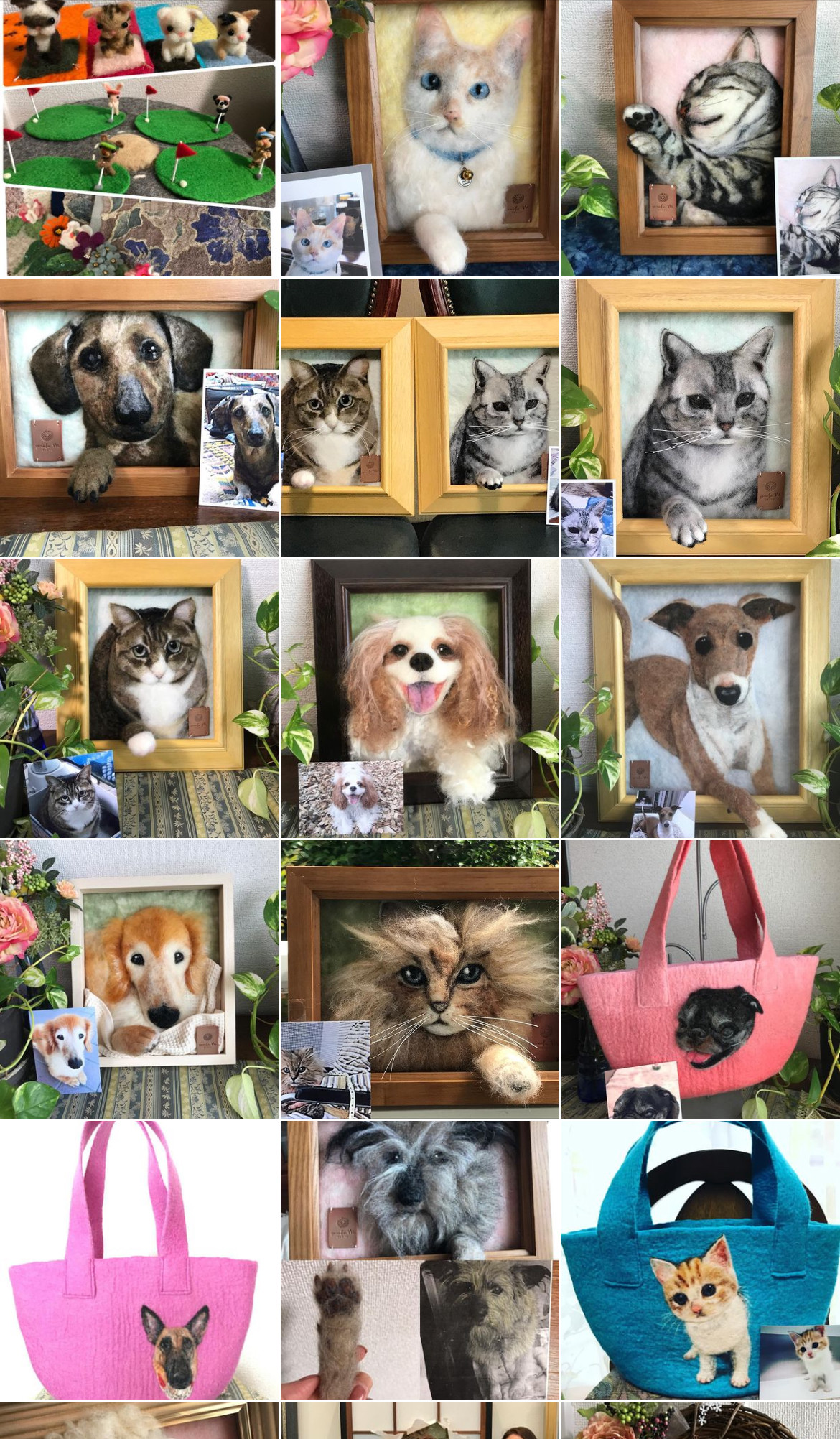Open the post with two framed cats
This screenshot has width=840, height=1439.
[420, 418]
